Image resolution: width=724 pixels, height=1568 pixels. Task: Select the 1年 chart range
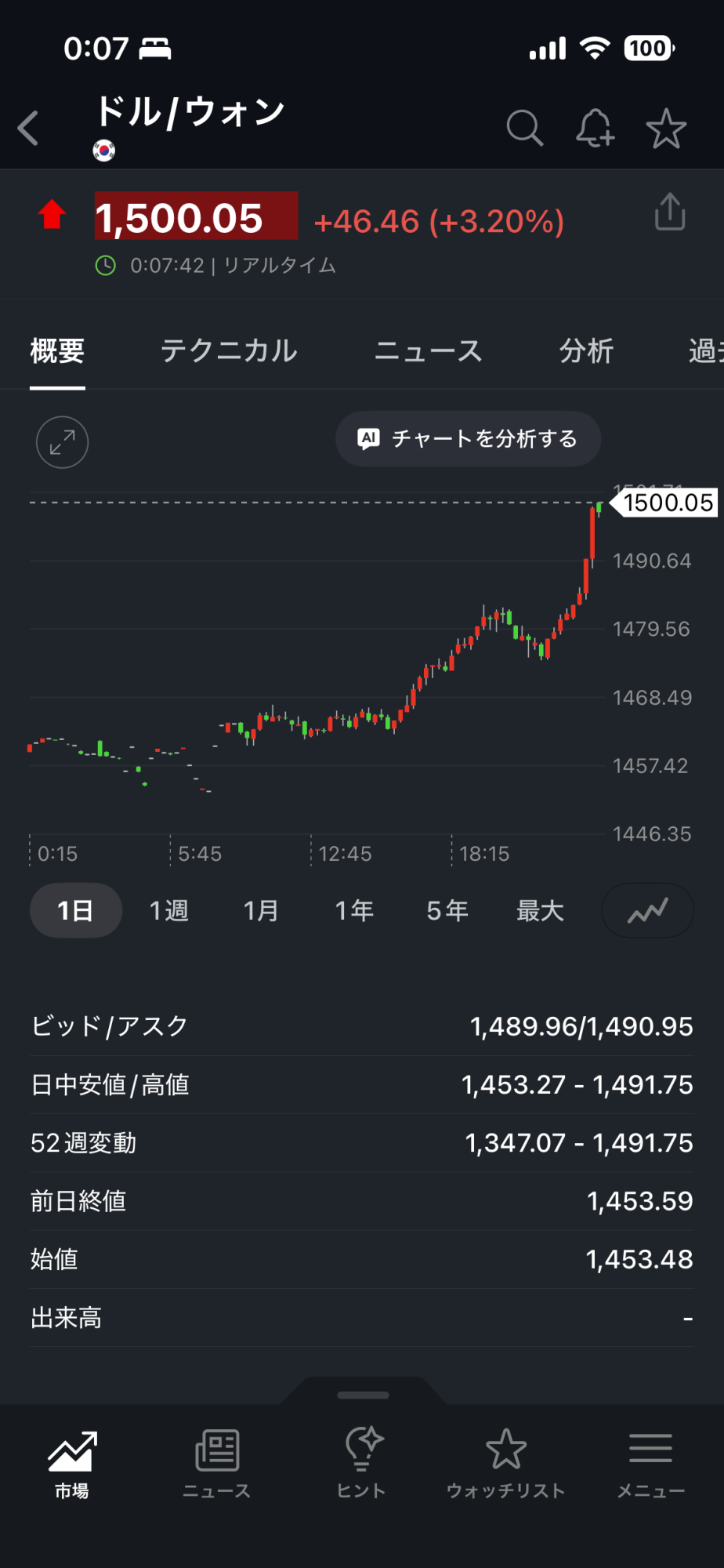(x=354, y=910)
